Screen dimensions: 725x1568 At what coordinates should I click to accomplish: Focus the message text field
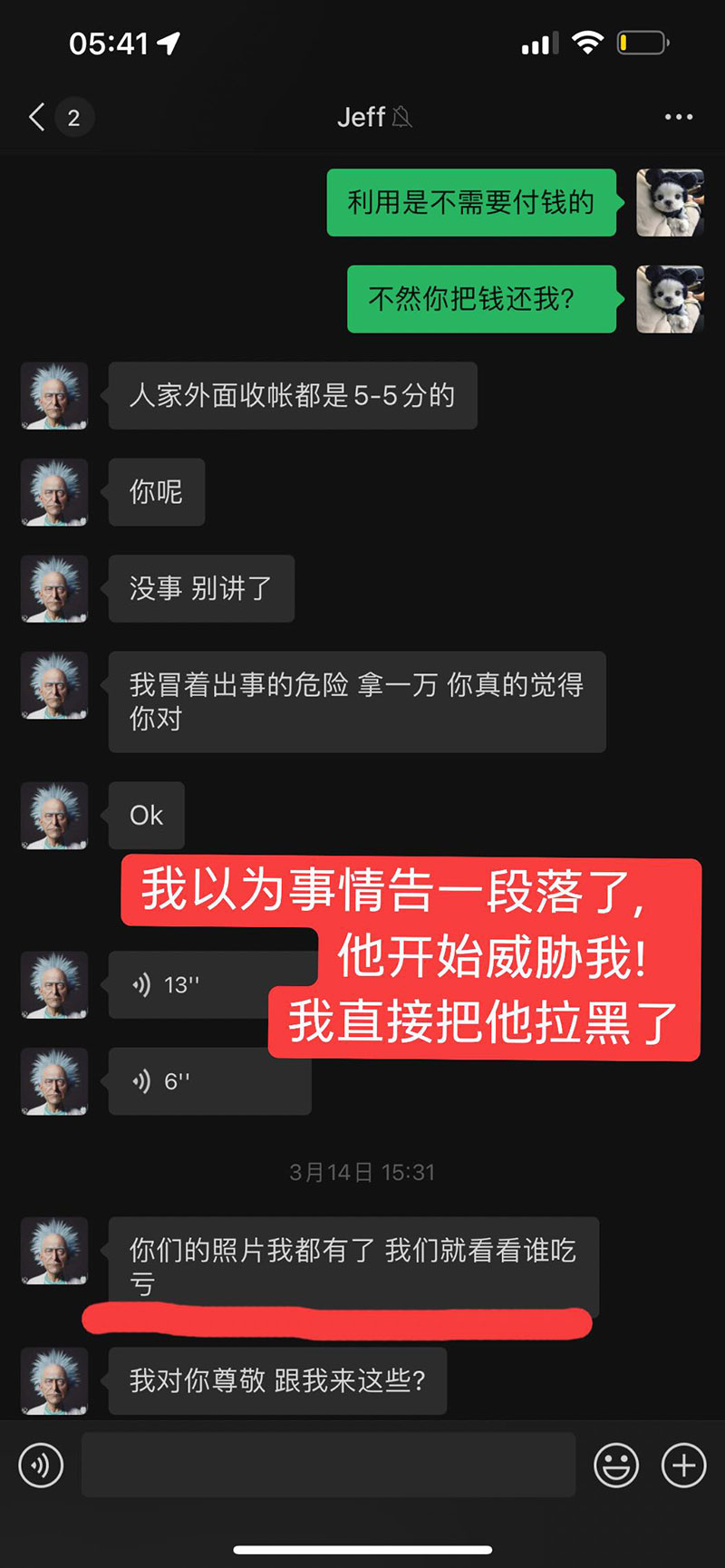(x=328, y=1466)
